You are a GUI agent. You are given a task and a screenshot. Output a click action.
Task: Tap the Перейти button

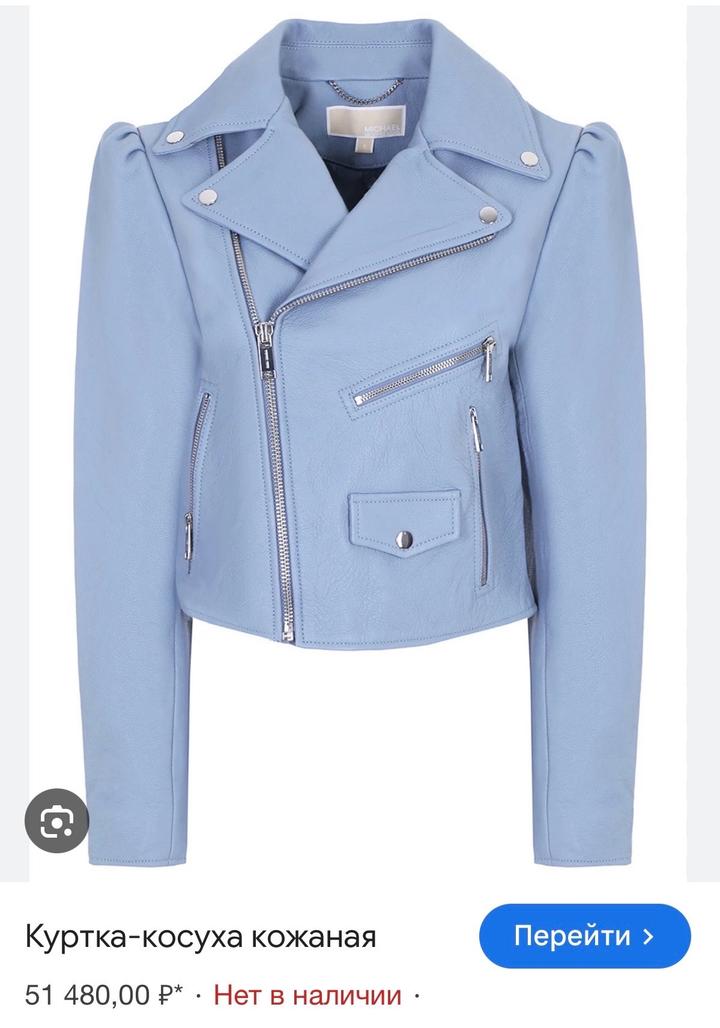coord(585,937)
